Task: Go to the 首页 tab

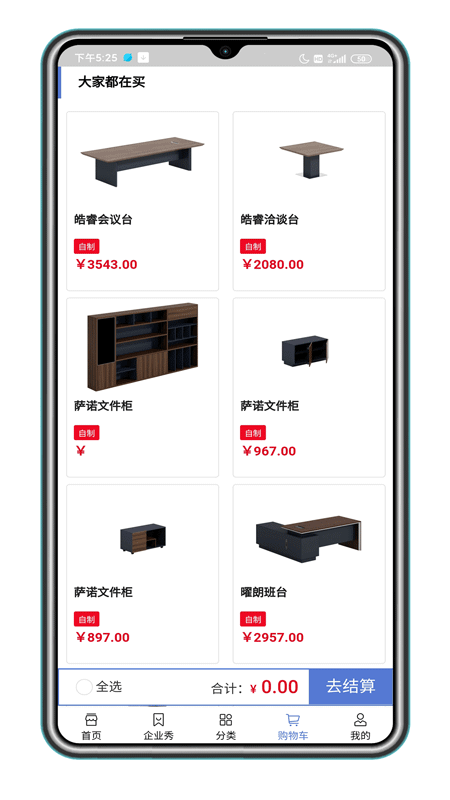Action: pos(91,727)
